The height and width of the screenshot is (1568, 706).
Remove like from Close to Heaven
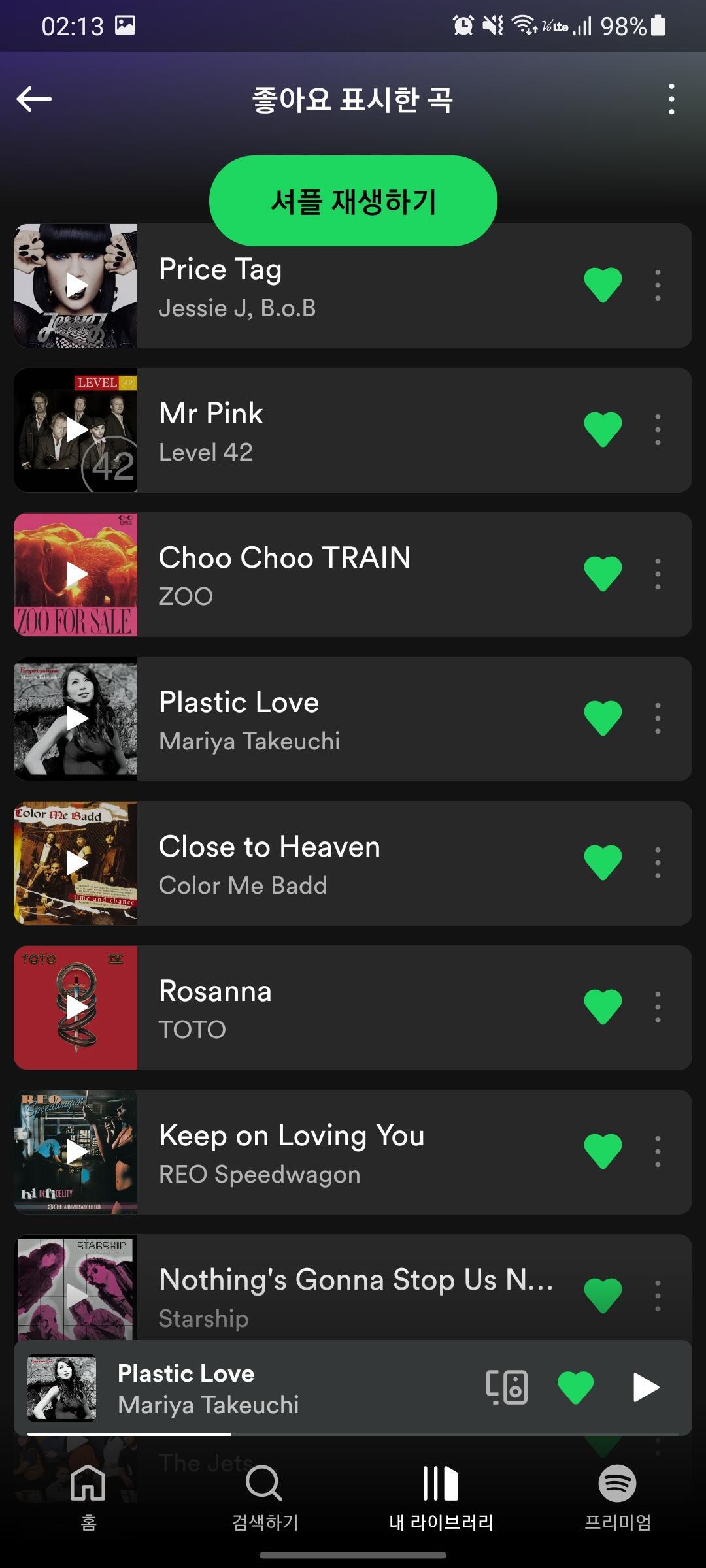coord(602,862)
